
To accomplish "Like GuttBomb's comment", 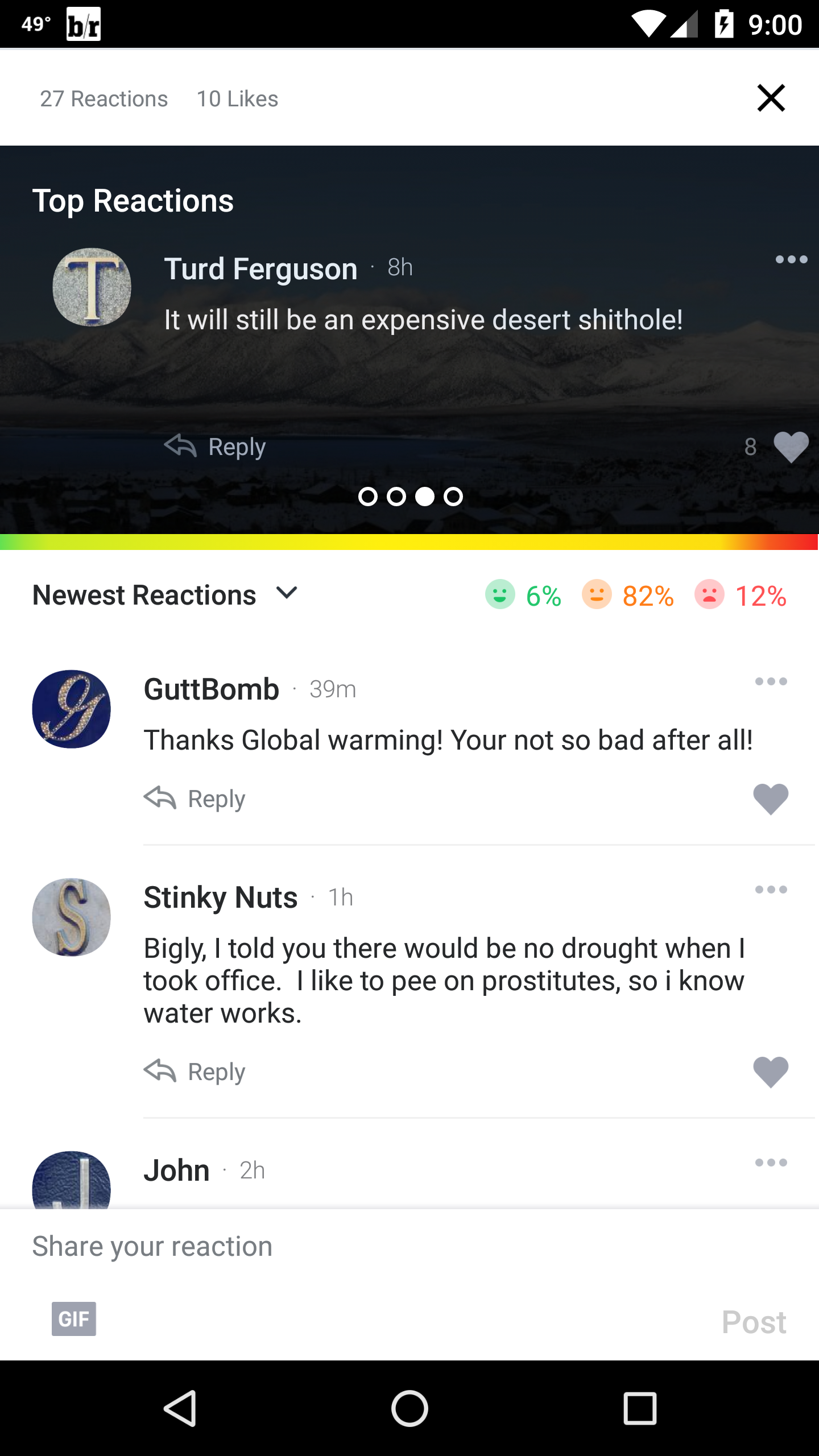I will click(771, 799).
